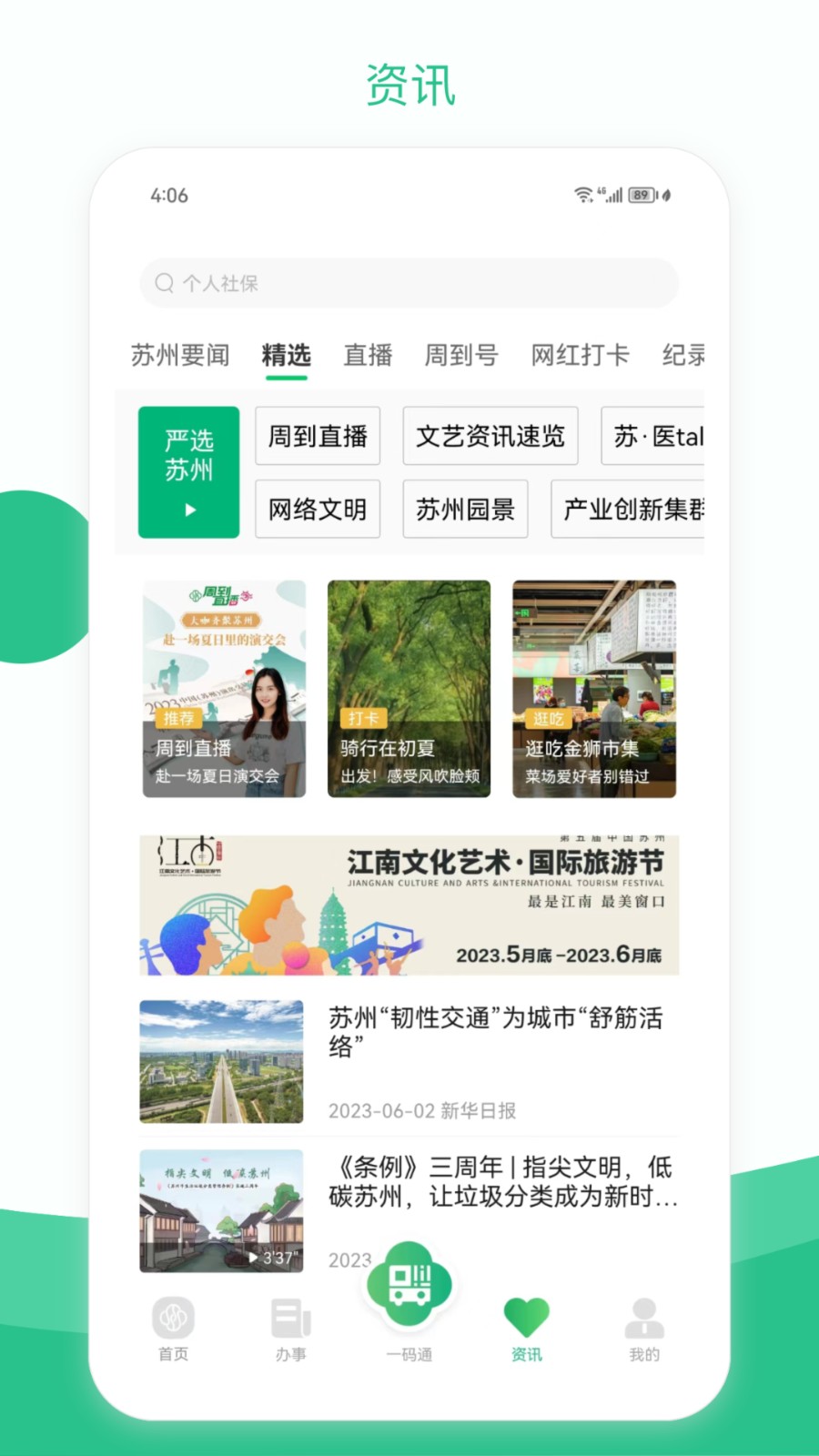Screen dimensions: 819x1456
Task: Tap the Wi-Fi status bar icon
Action: click(x=582, y=194)
